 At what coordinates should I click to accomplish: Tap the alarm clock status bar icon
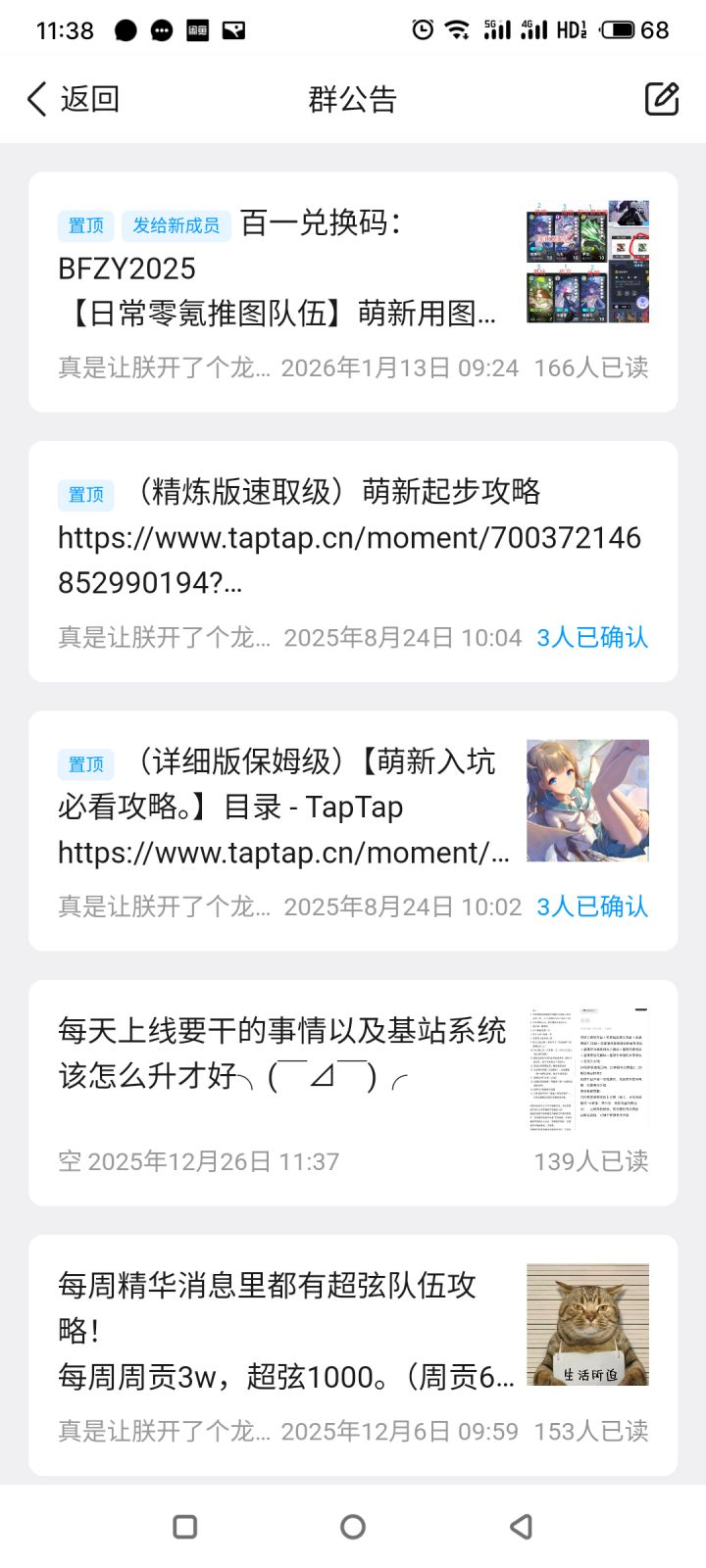pyautogui.click(x=422, y=30)
